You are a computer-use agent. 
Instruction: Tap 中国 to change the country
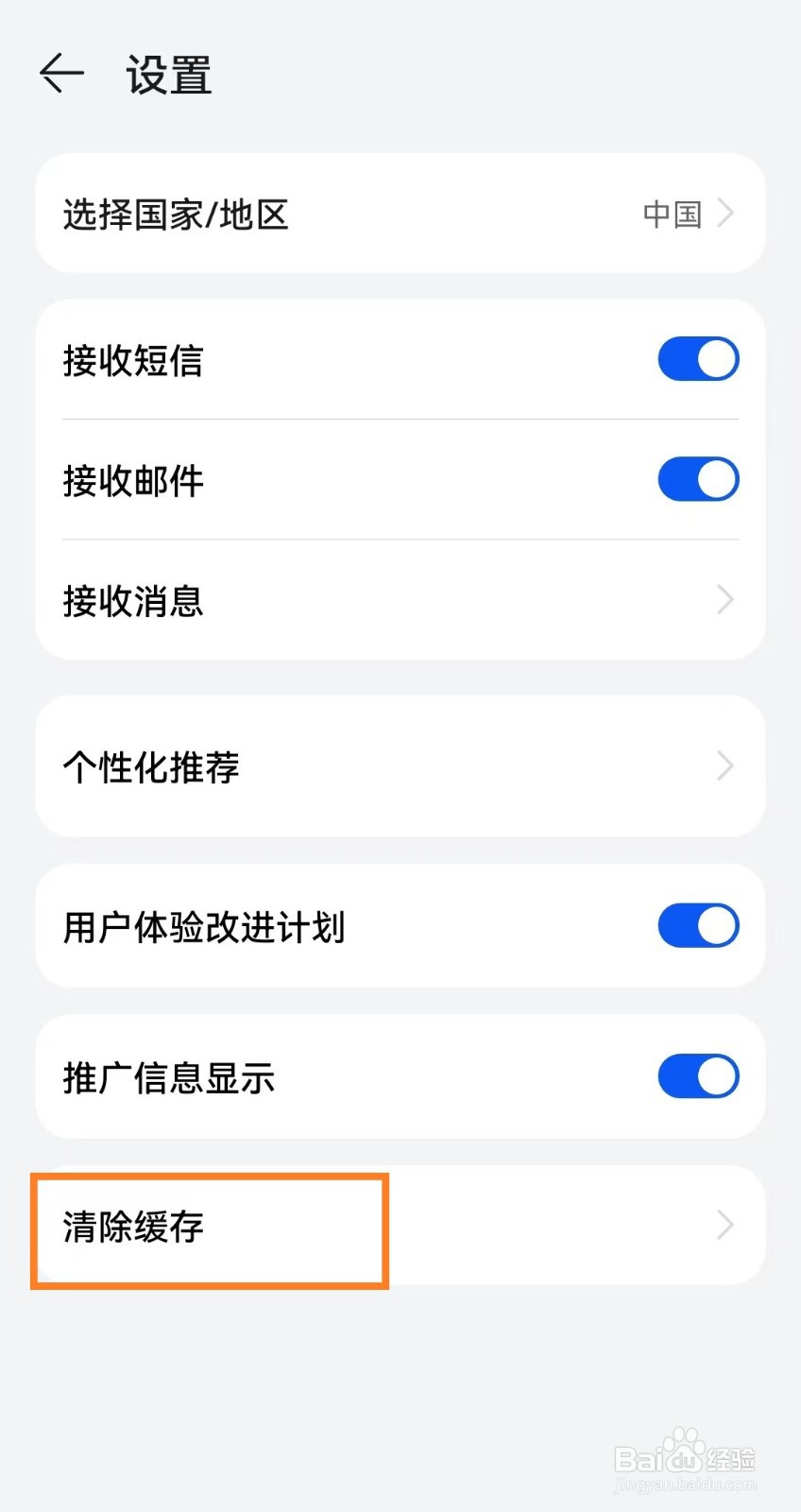(671, 214)
